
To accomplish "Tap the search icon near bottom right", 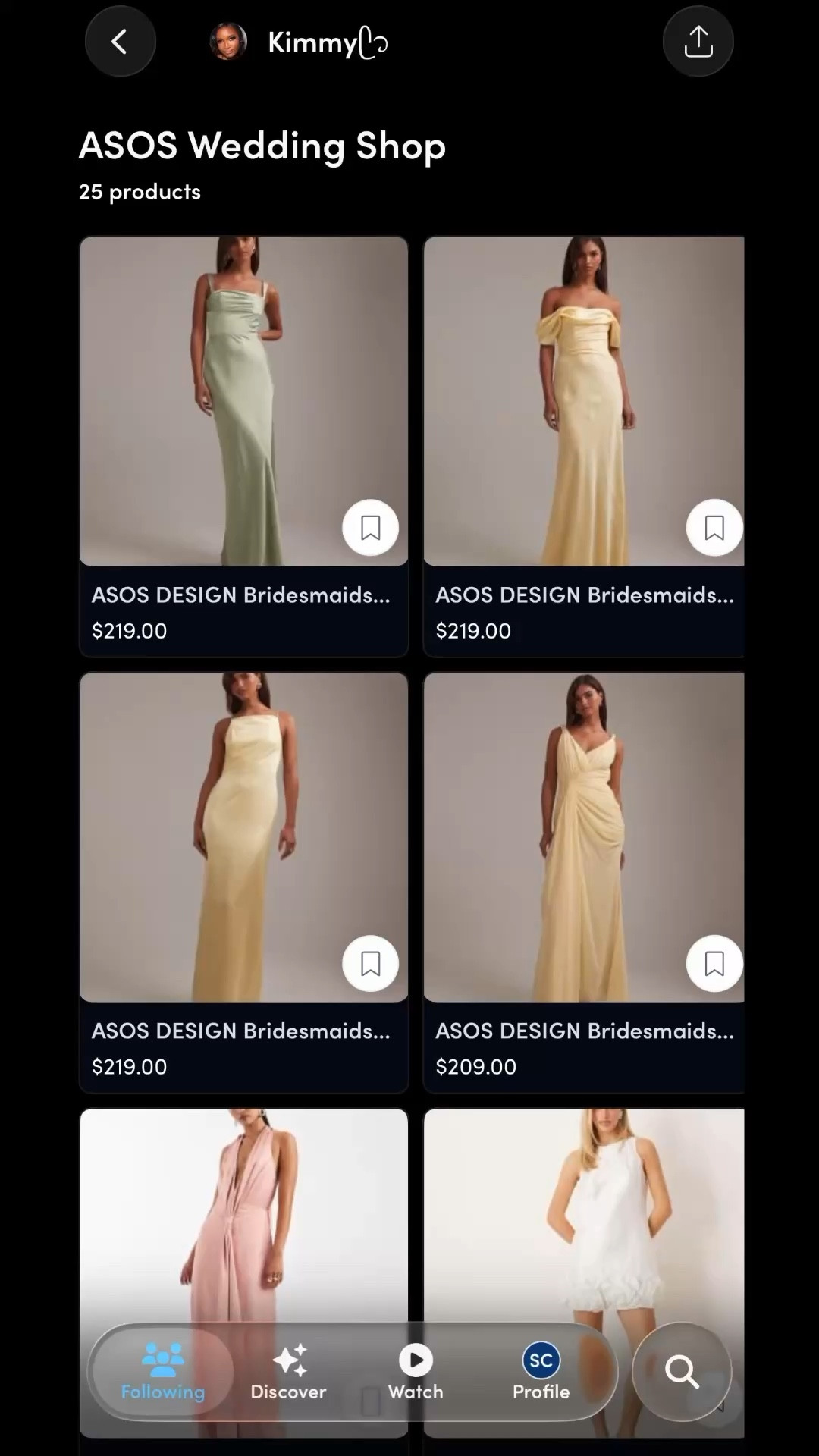I will click(682, 1372).
